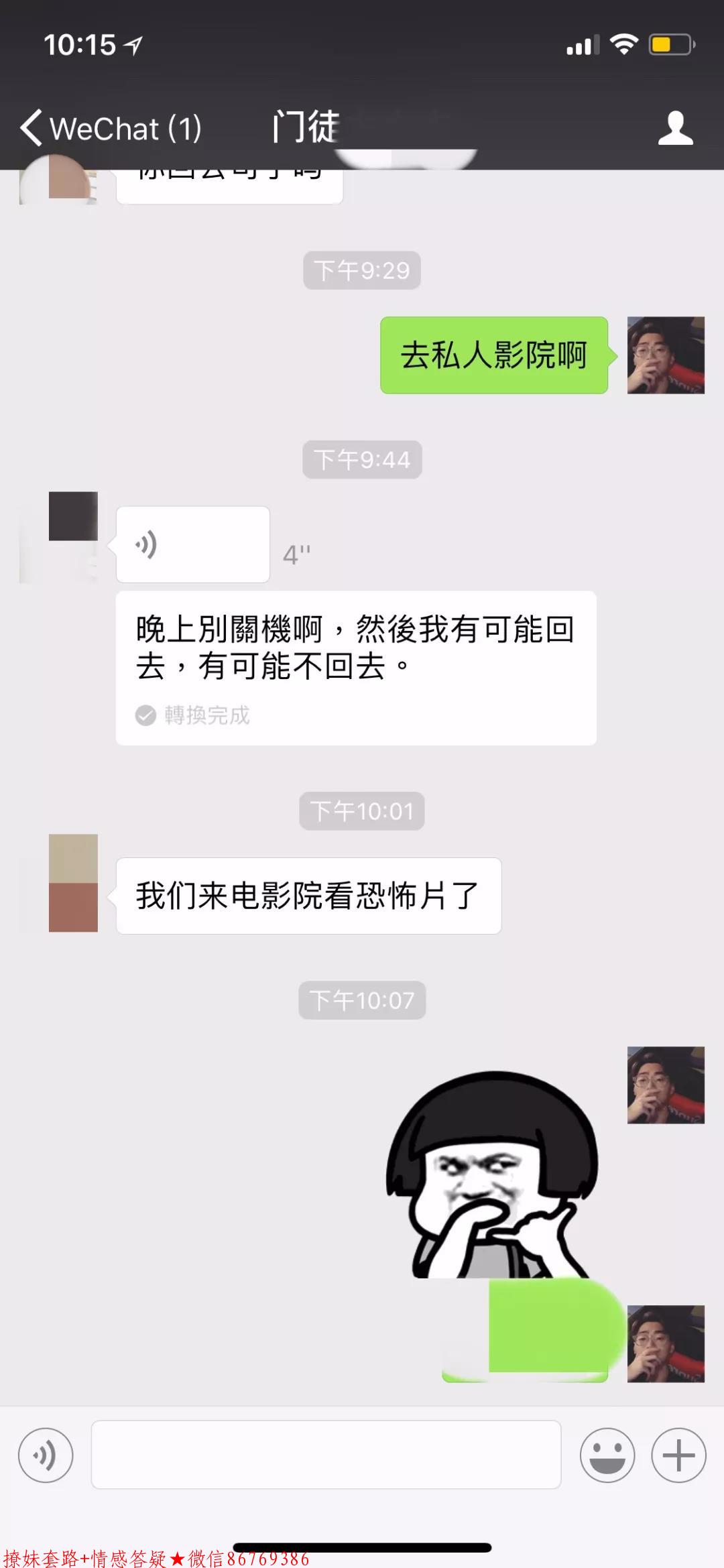The height and width of the screenshot is (1568, 724).
Task: Switch to voice input mode
Action: coord(46,1455)
